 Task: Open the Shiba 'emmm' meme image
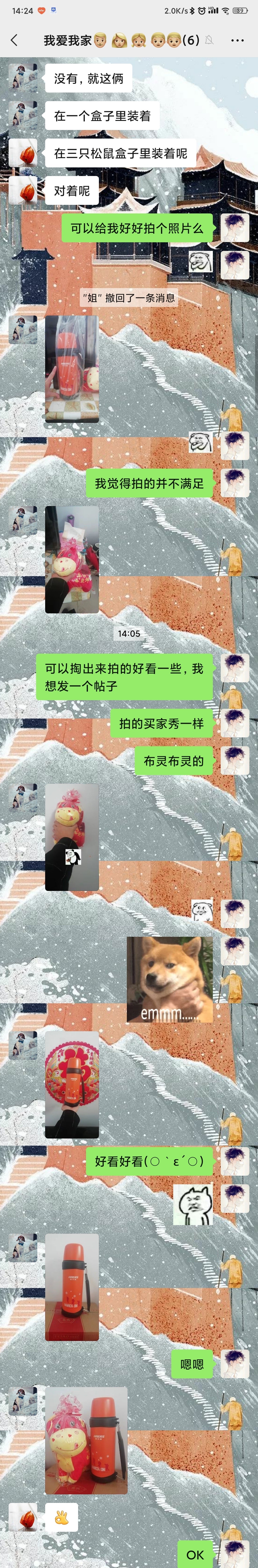170,979
